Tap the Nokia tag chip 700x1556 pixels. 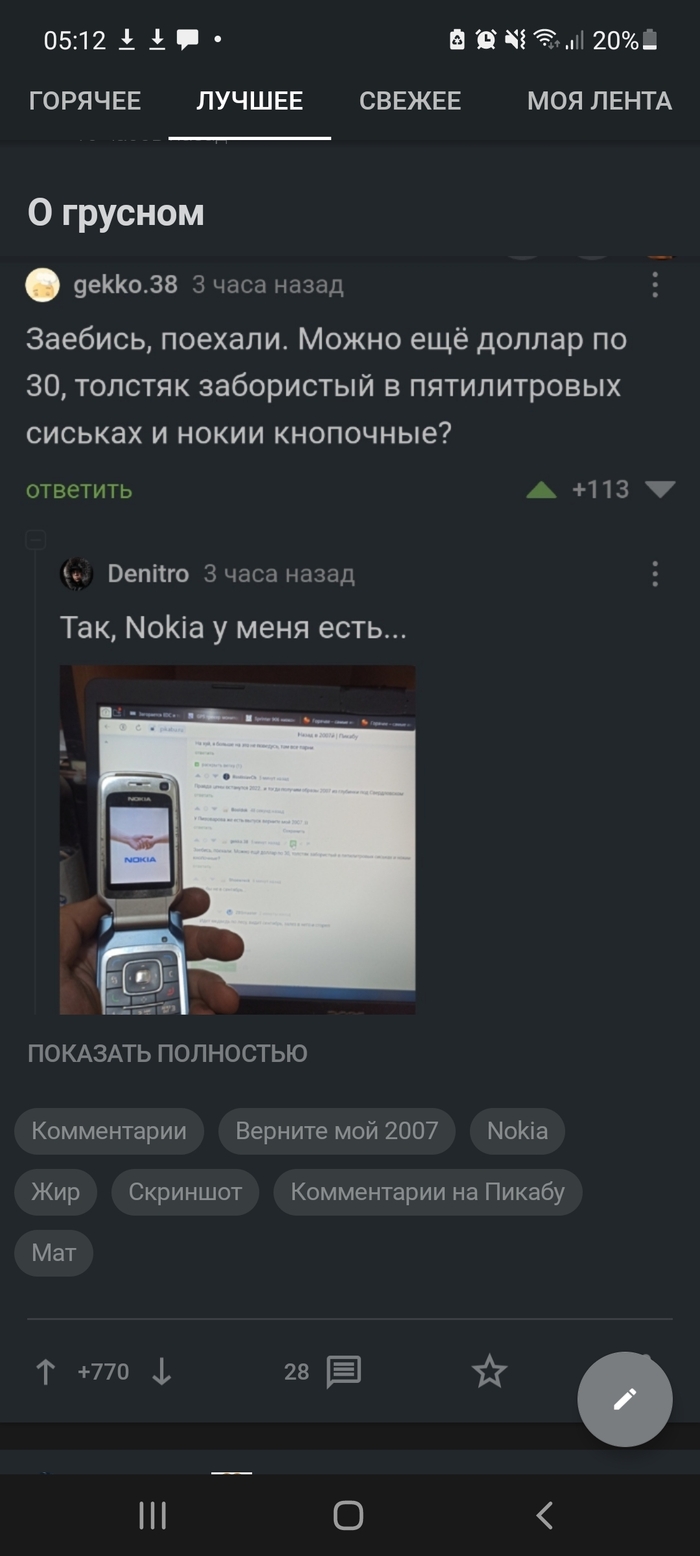pyautogui.click(x=517, y=1131)
